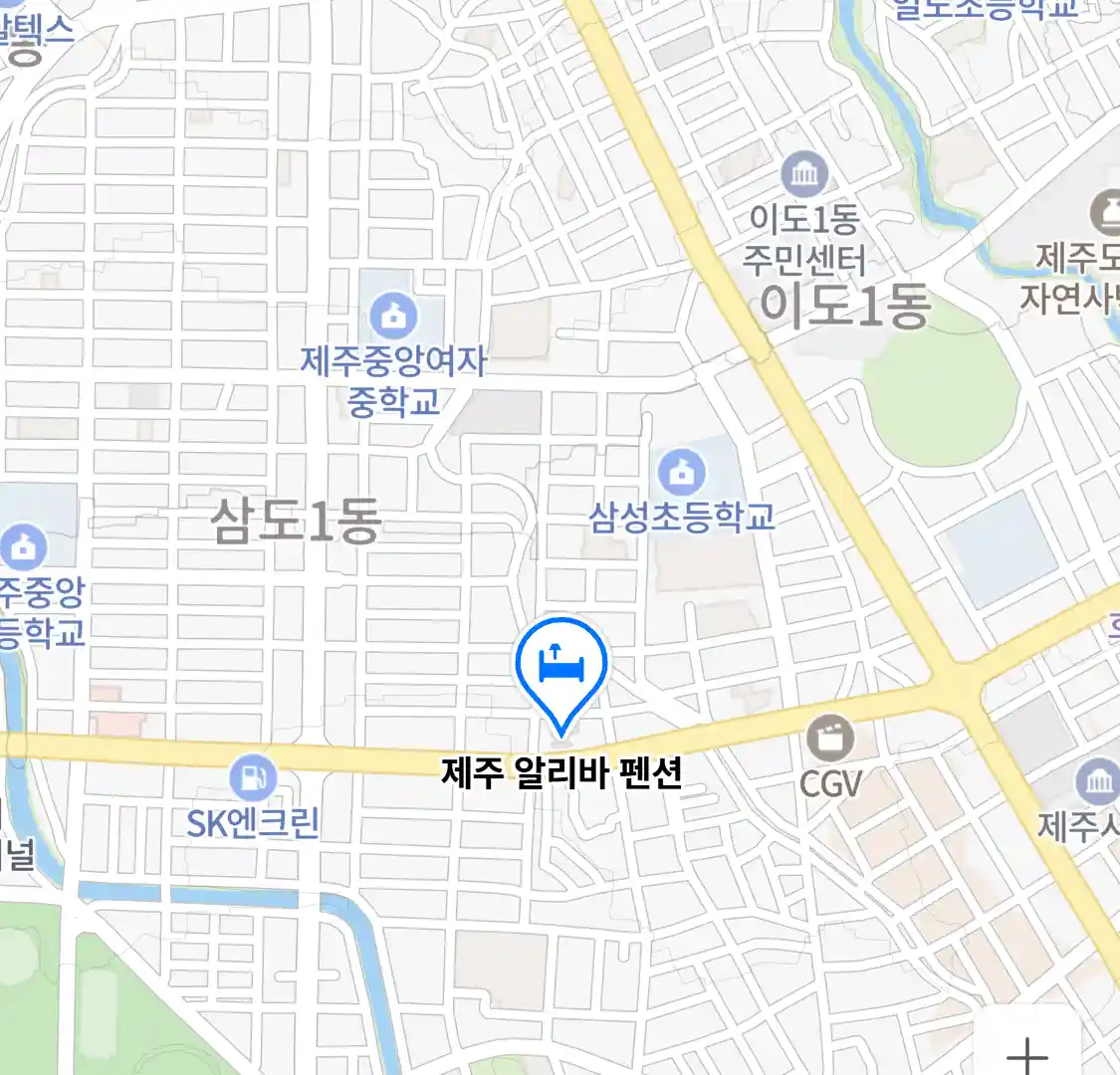Select the 삼성초등학교 school marker
The width and height of the screenshot is (1120, 1075).
681,474
